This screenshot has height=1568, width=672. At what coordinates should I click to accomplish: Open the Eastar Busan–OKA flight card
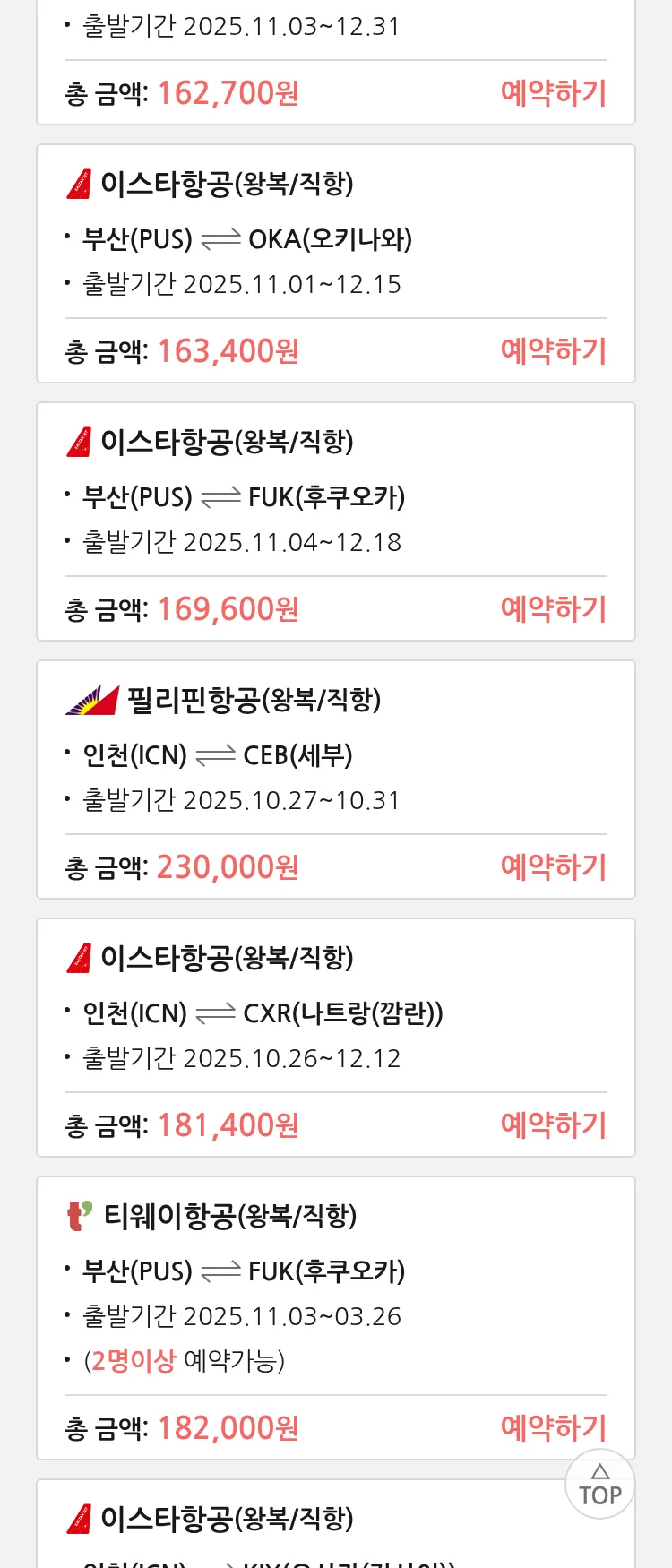pos(335,240)
